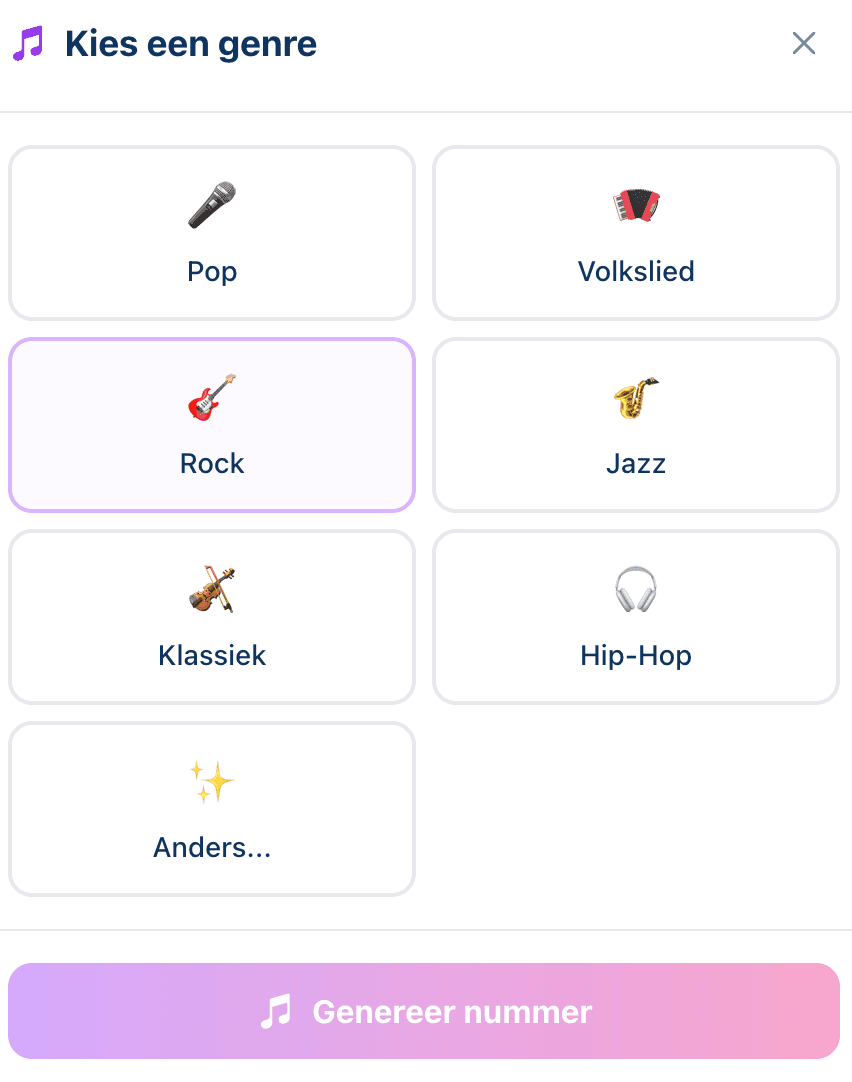Click the headphones icon on Hip-Hop
852x1082 pixels.
[635, 587]
